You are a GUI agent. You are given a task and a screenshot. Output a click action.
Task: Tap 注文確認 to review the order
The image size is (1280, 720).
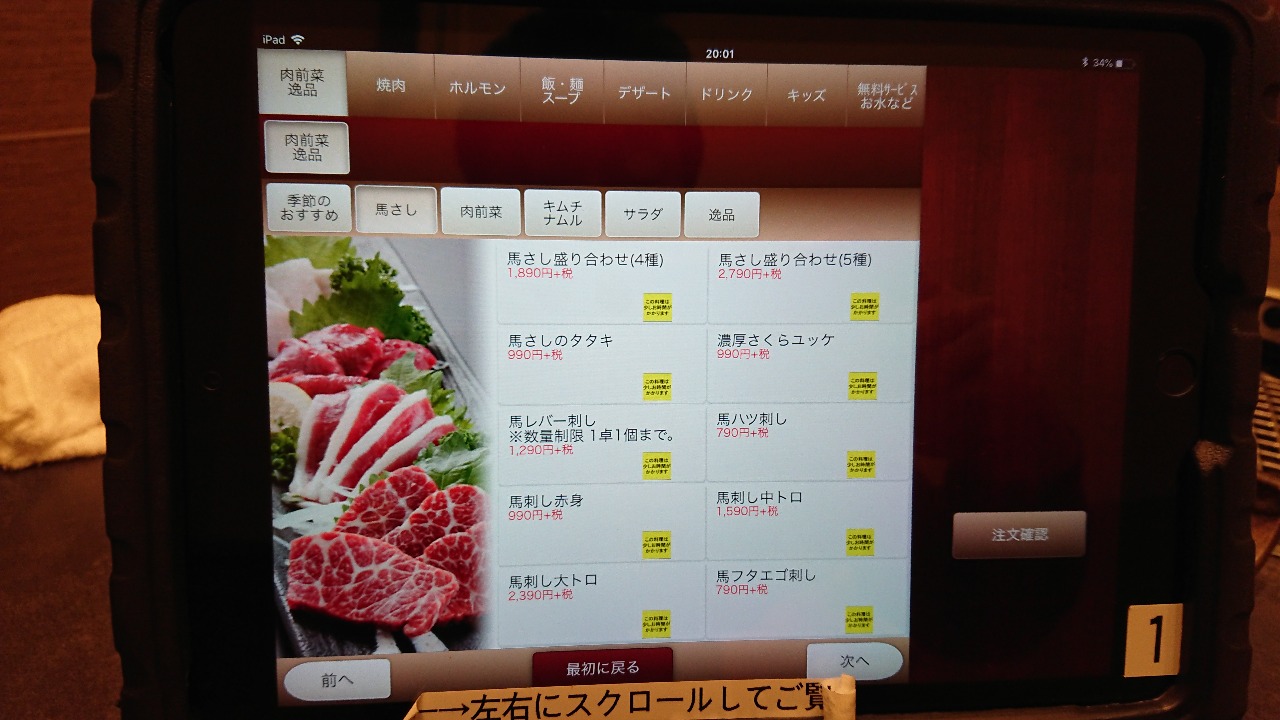click(1019, 535)
